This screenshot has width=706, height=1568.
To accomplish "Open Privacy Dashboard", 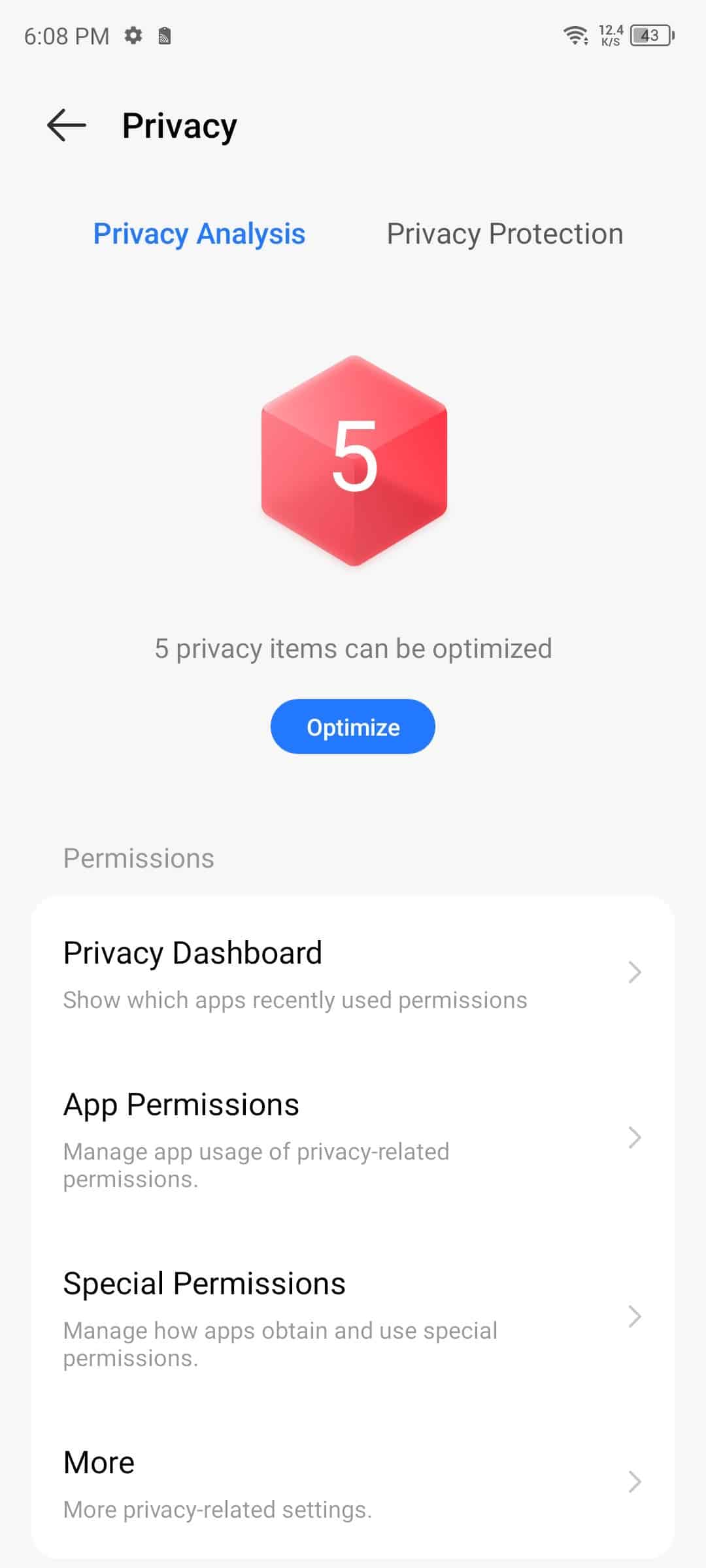I will tap(353, 973).
